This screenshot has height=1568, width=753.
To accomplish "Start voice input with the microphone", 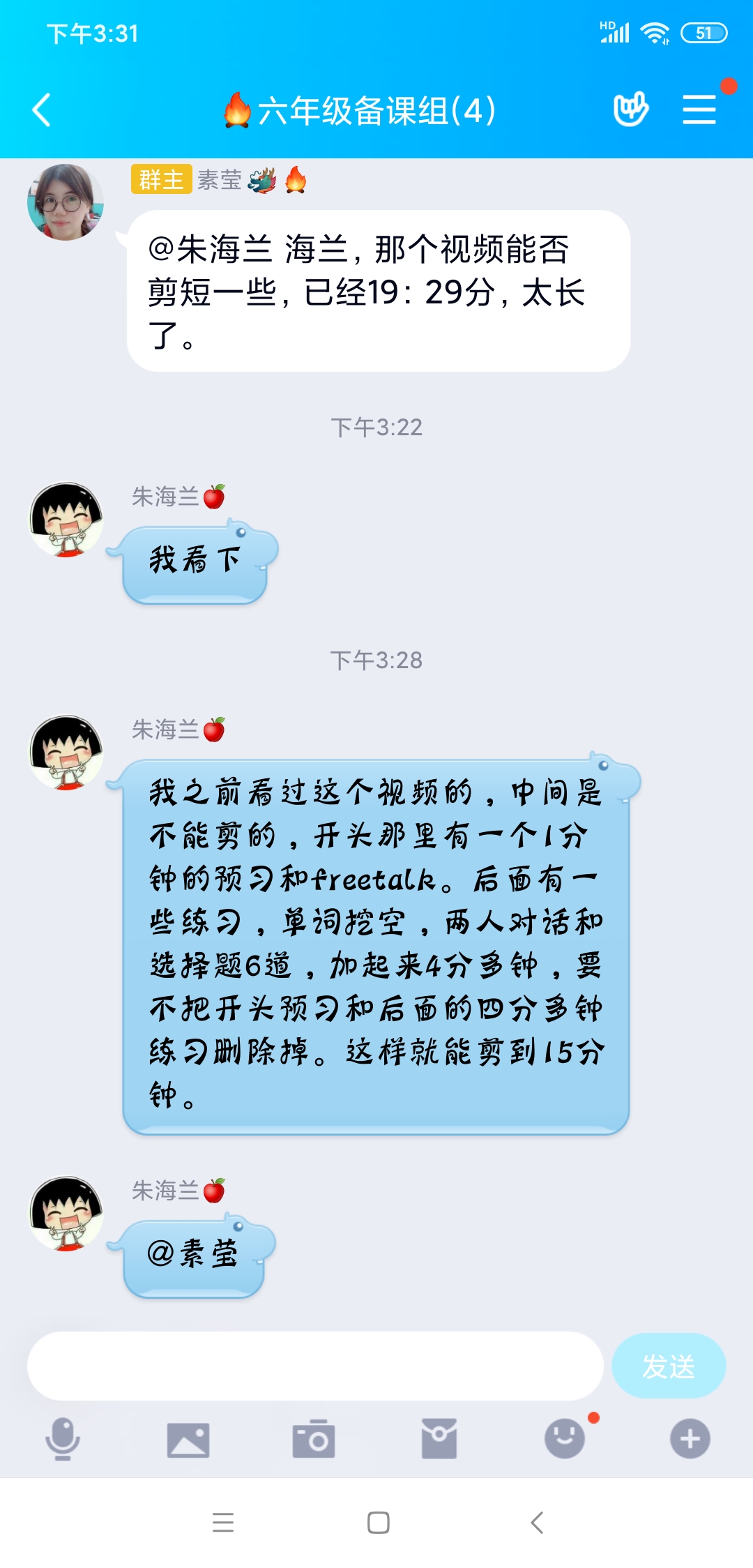I will [x=63, y=1439].
